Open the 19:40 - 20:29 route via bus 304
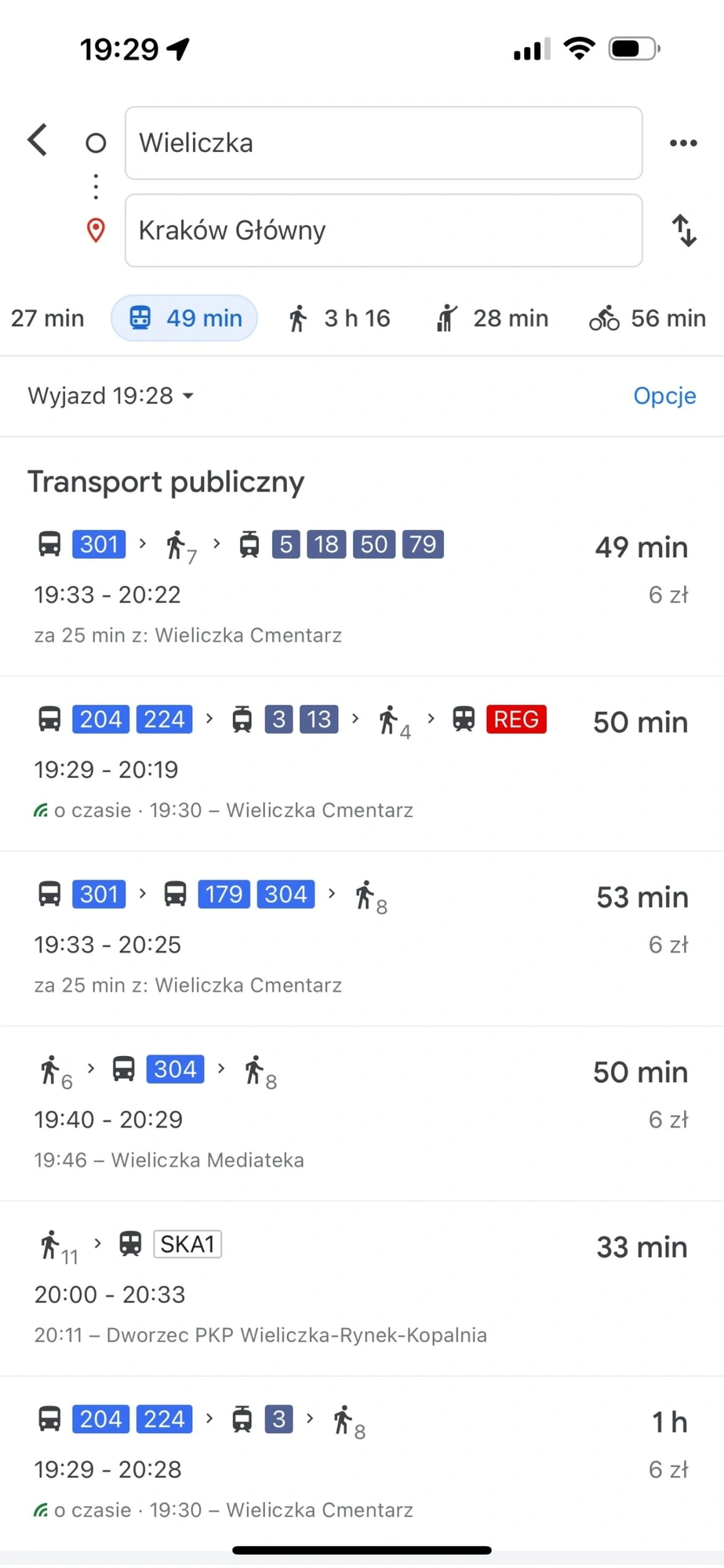 [362, 1114]
